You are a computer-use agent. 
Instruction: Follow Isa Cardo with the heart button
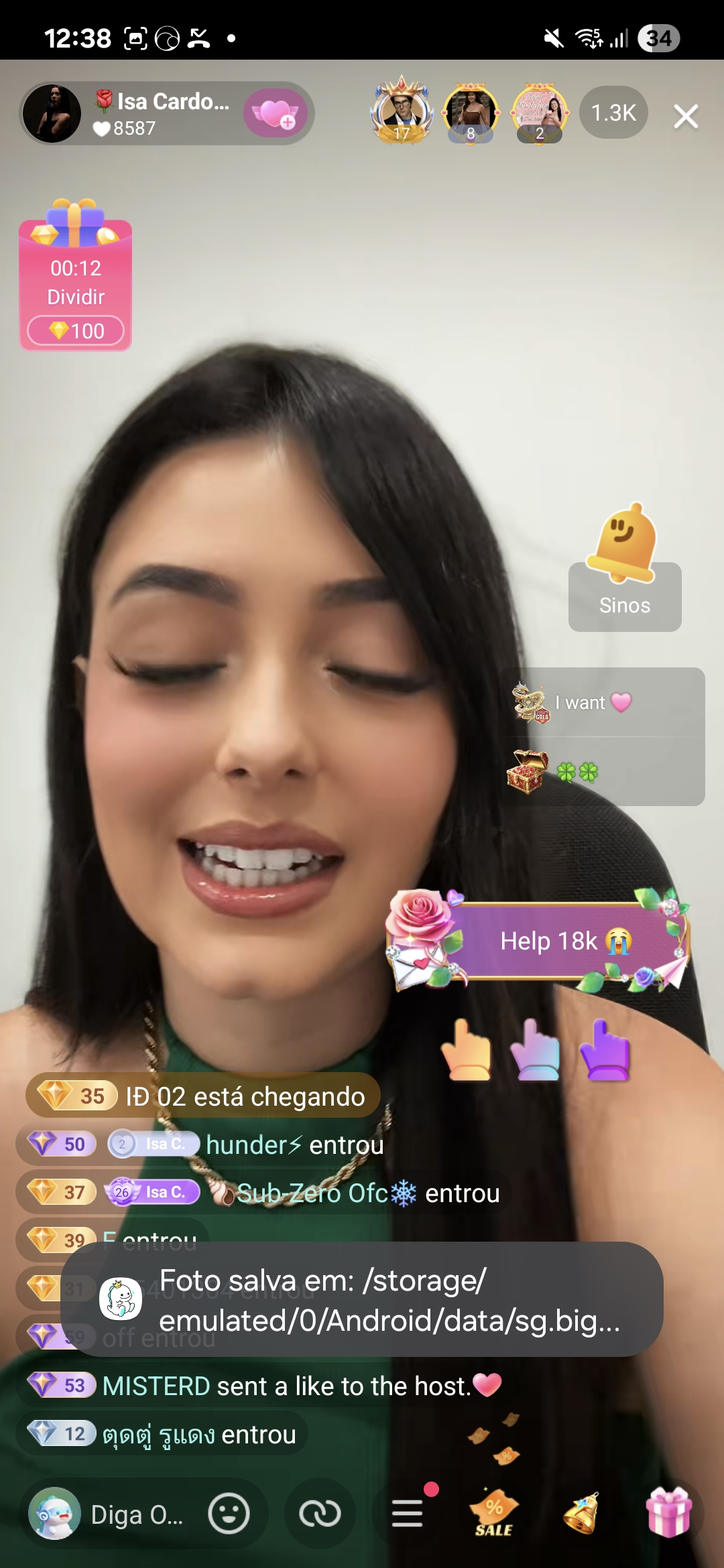276,113
